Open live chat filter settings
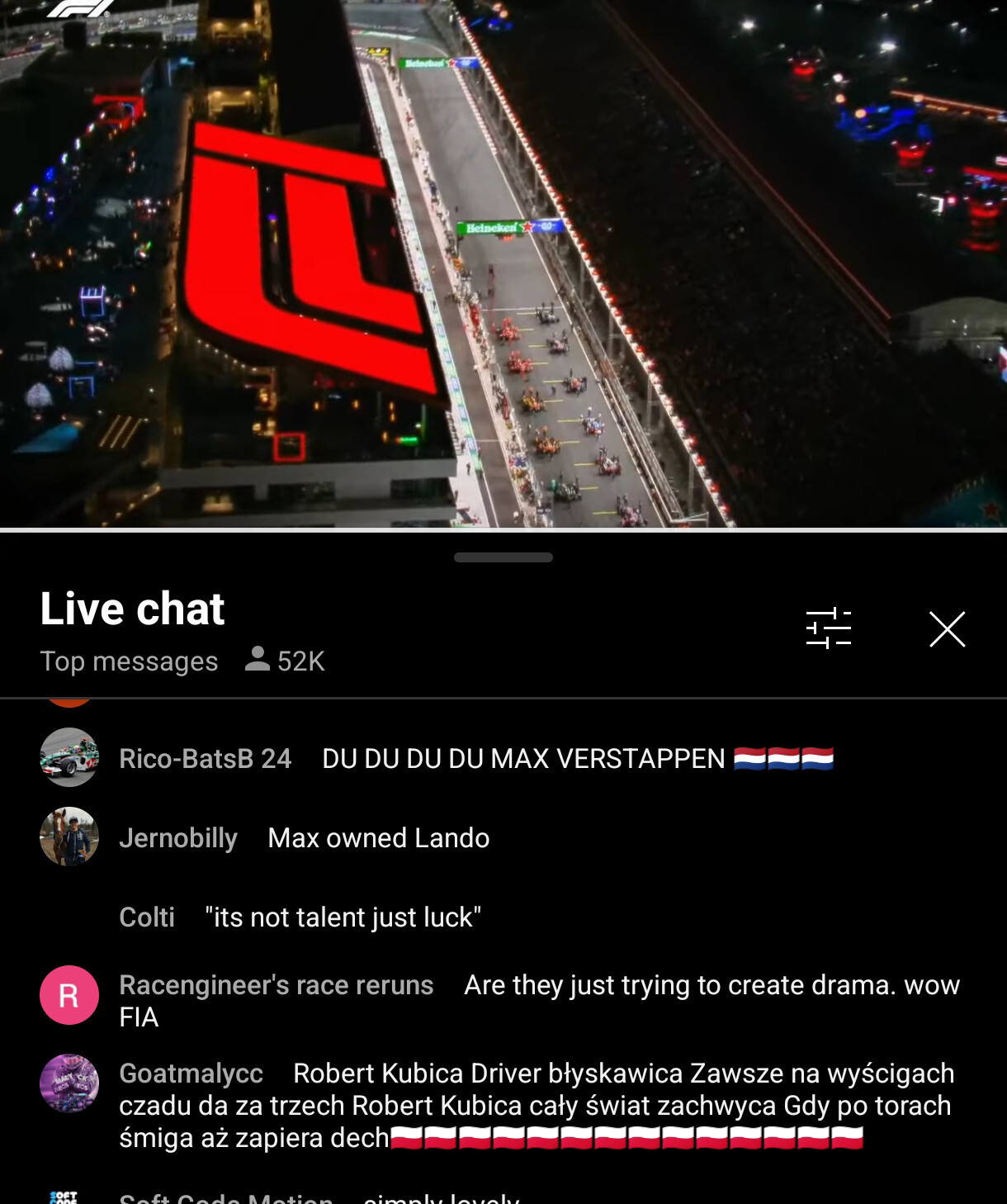Viewport: 1007px width, 1204px height. point(828,628)
